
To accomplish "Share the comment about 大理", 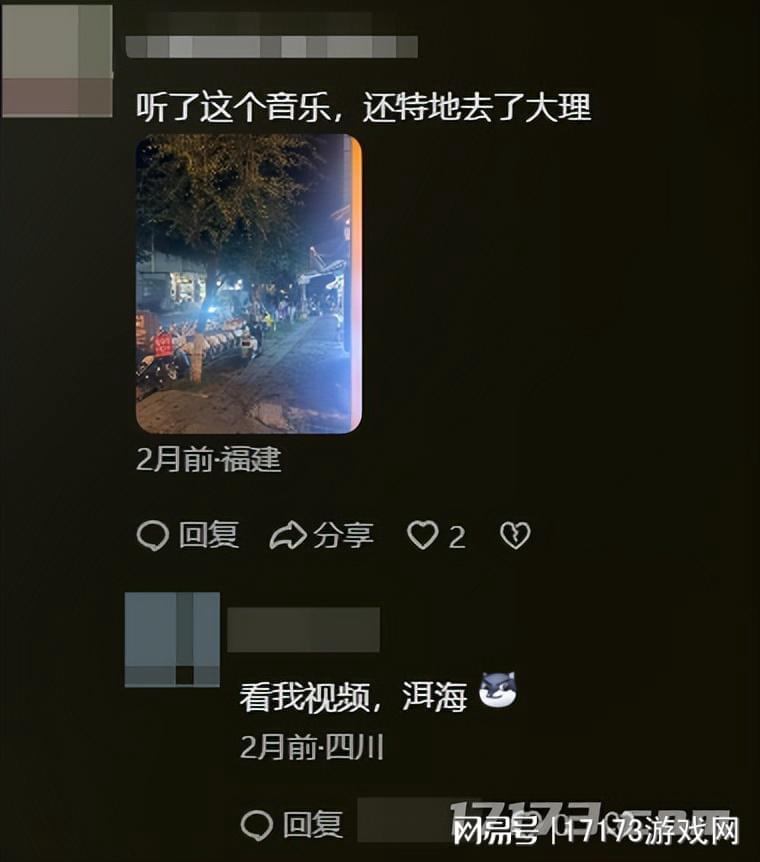I will pyautogui.click(x=322, y=536).
